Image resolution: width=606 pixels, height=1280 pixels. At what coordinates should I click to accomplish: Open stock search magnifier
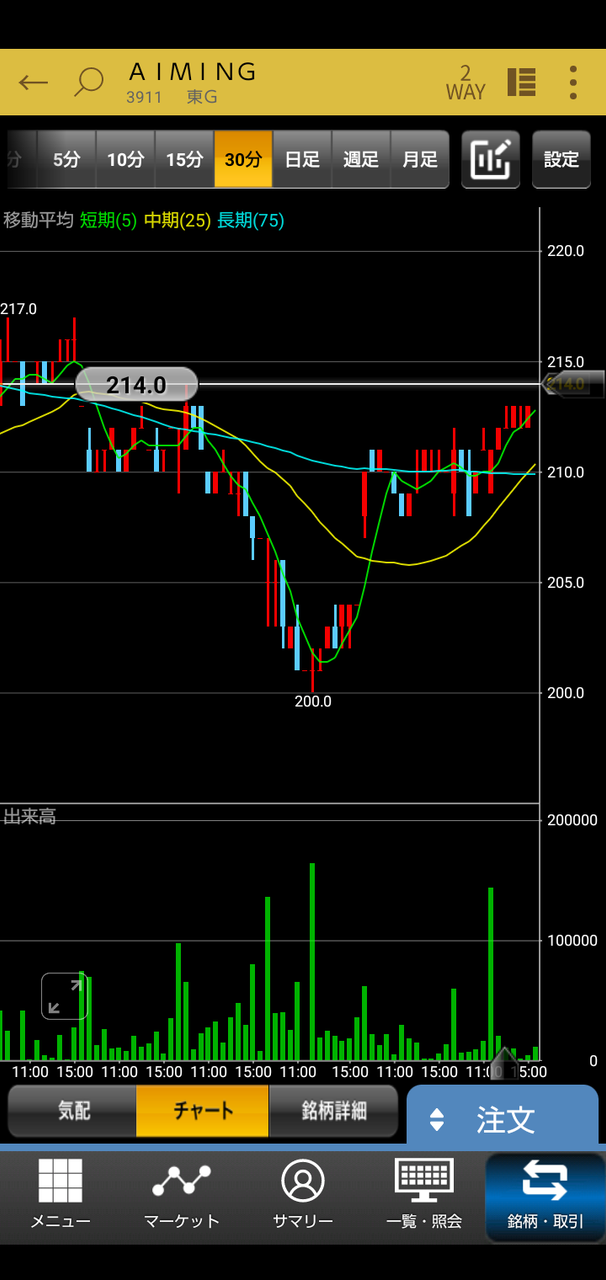pyautogui.click(x=89, y=83)
